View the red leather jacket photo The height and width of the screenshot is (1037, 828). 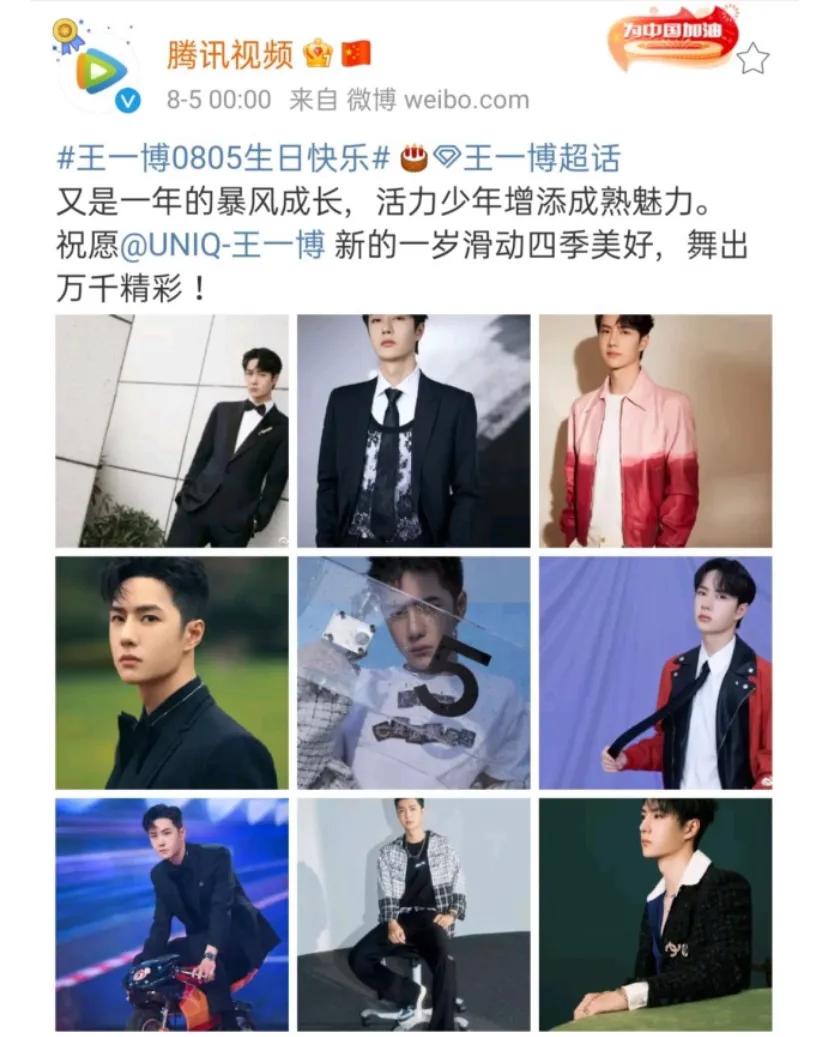pyautogui.click(x=655, y=672)
